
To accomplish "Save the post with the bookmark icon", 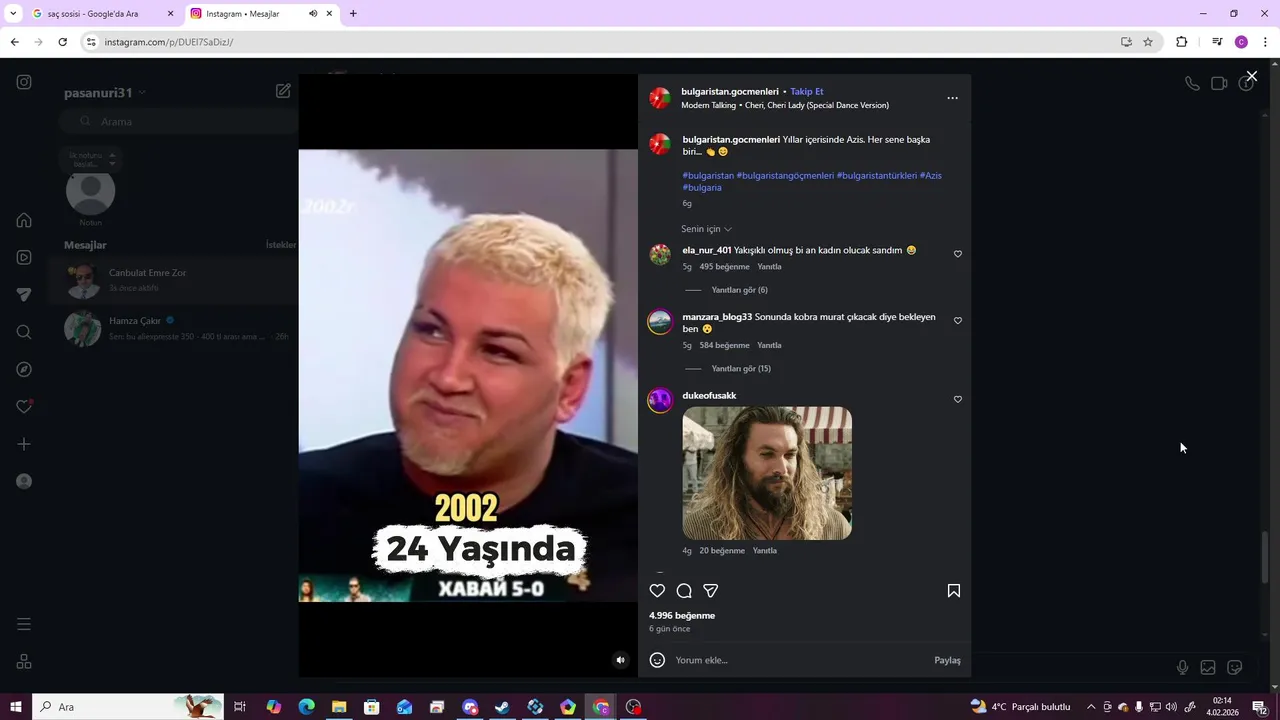I will (x=953, y=591).
